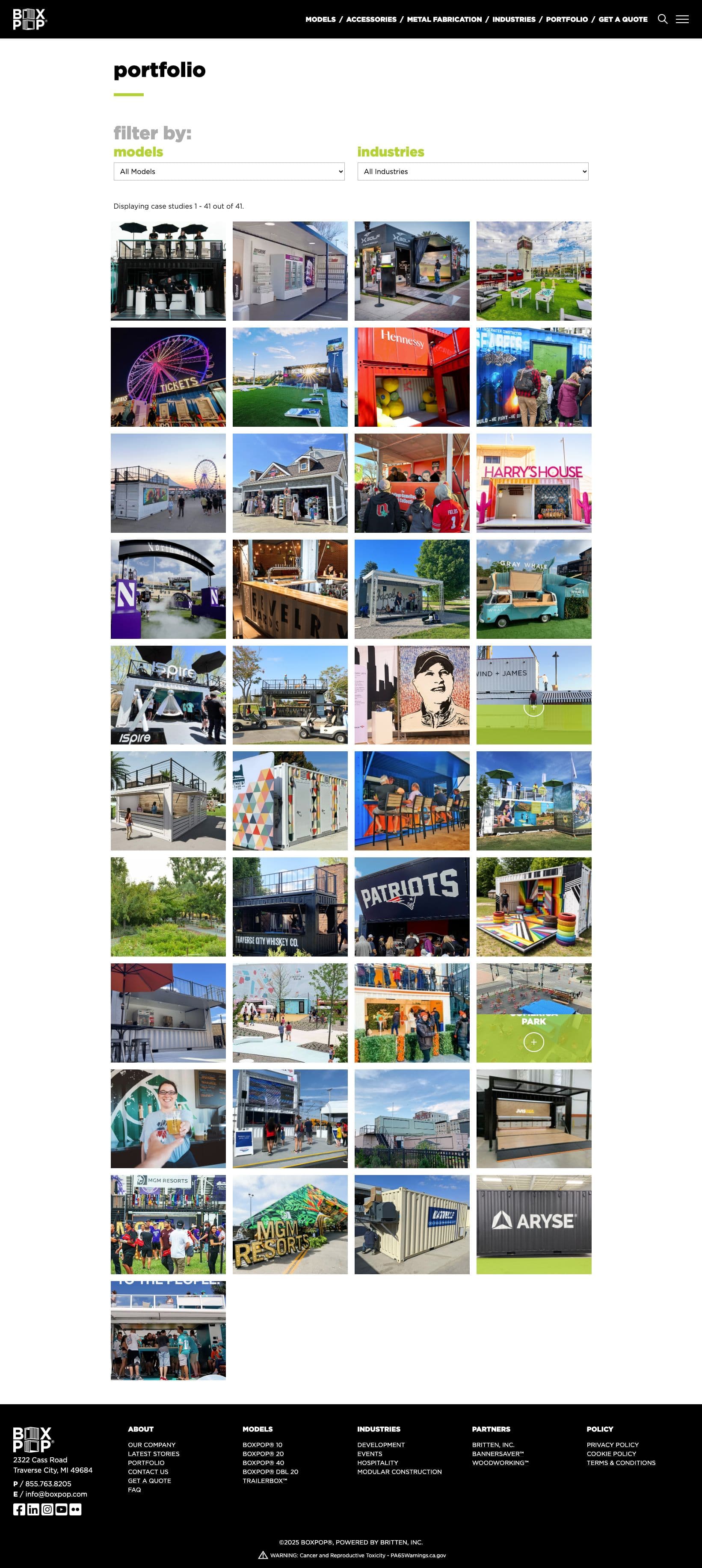Go to Privacy Policy in footer

pos(613,1444)
